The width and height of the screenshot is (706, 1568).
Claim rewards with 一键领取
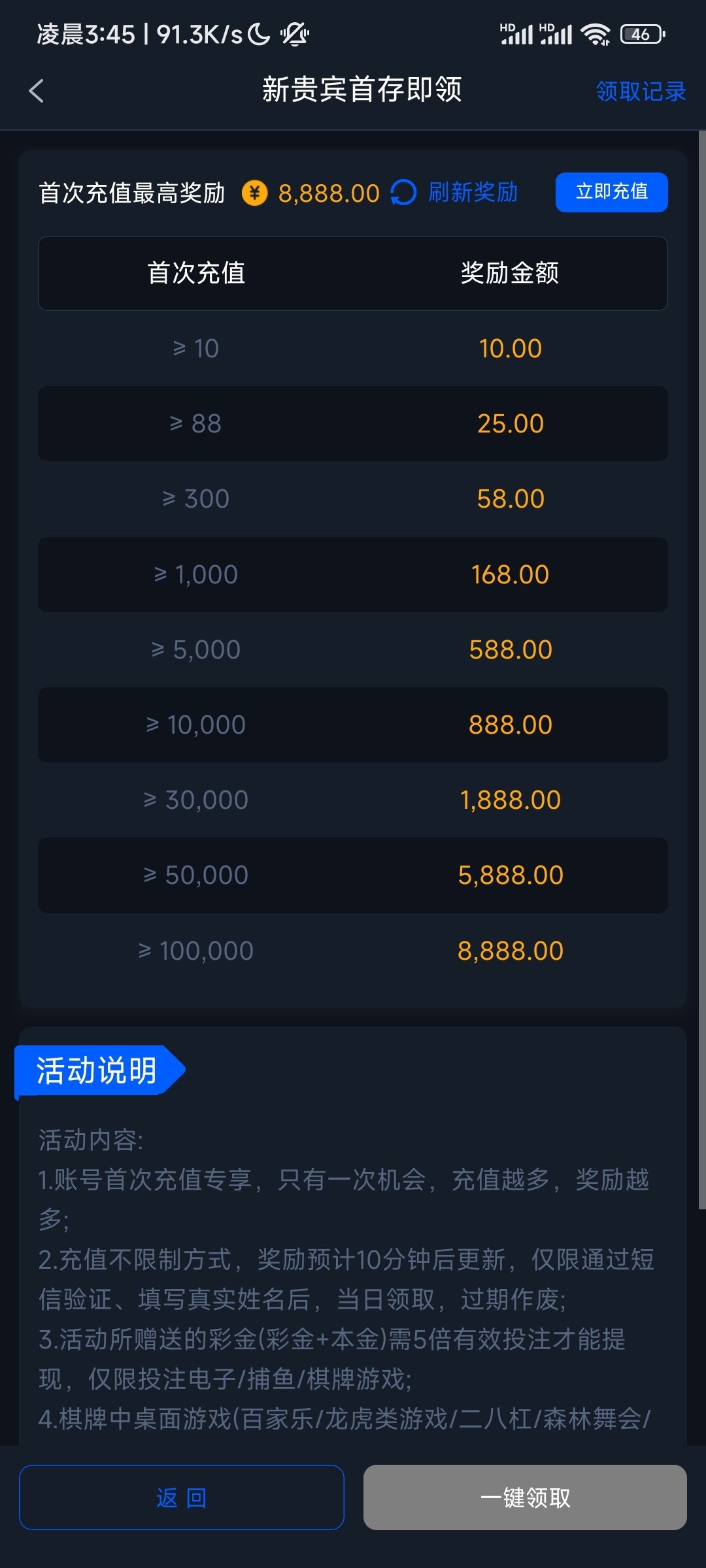pyautogui.click(x=524, y=1497)
